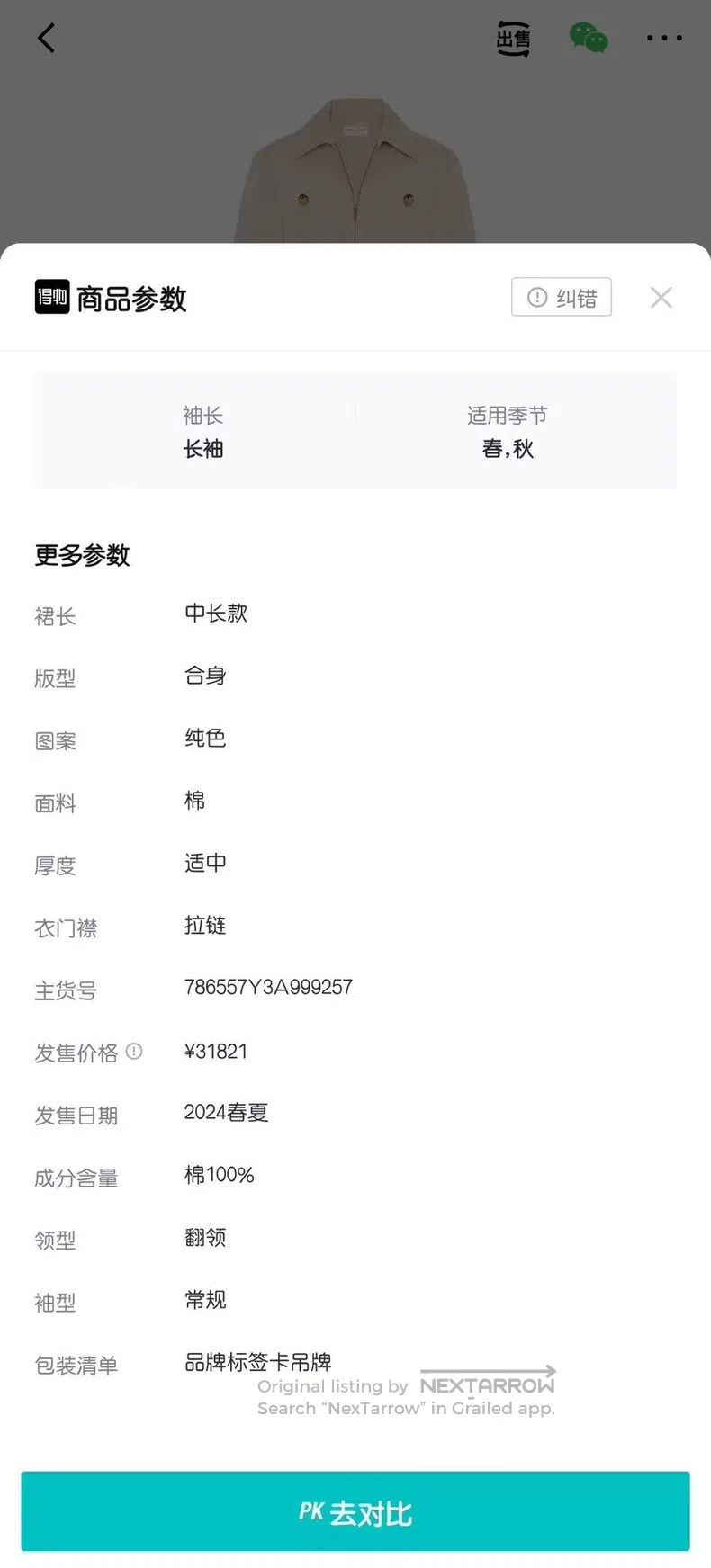Go back using the top-left arrow
The height and width of the screenshot is (1568, 711).
pos(47,38)
